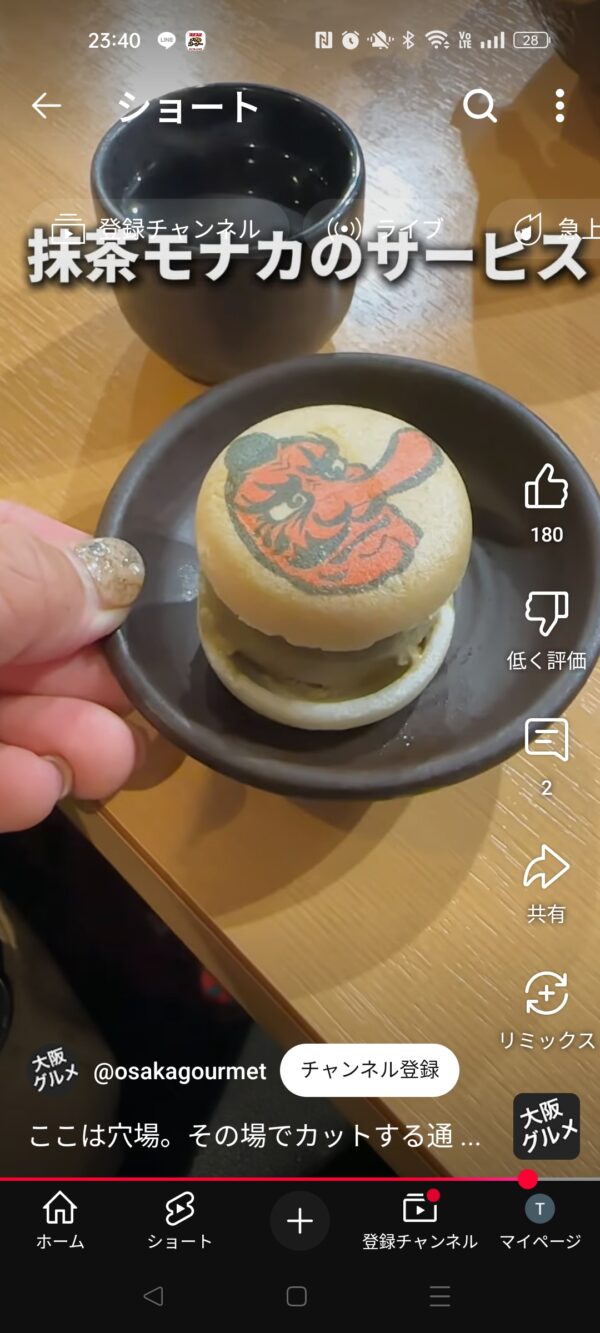Remix this Short with リミックス
Viewport: 600px width, 1333px height.
click(546, 994)
